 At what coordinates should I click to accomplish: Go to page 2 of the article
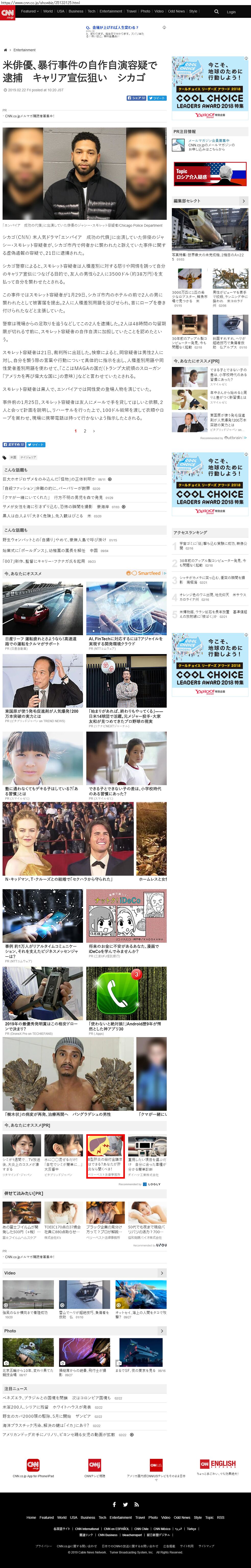(x=85, y=431)
